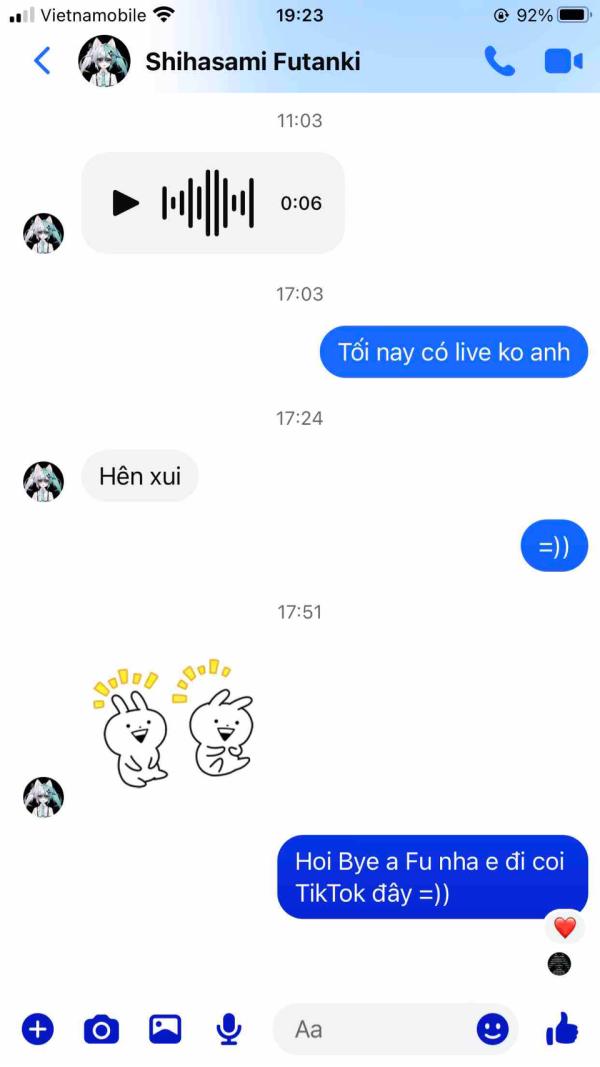Image resolution: width=600 pixels, height=1067 pixels.
Task: Start a video call with Shihasami Futanki
Action: [x=563, y=62]
